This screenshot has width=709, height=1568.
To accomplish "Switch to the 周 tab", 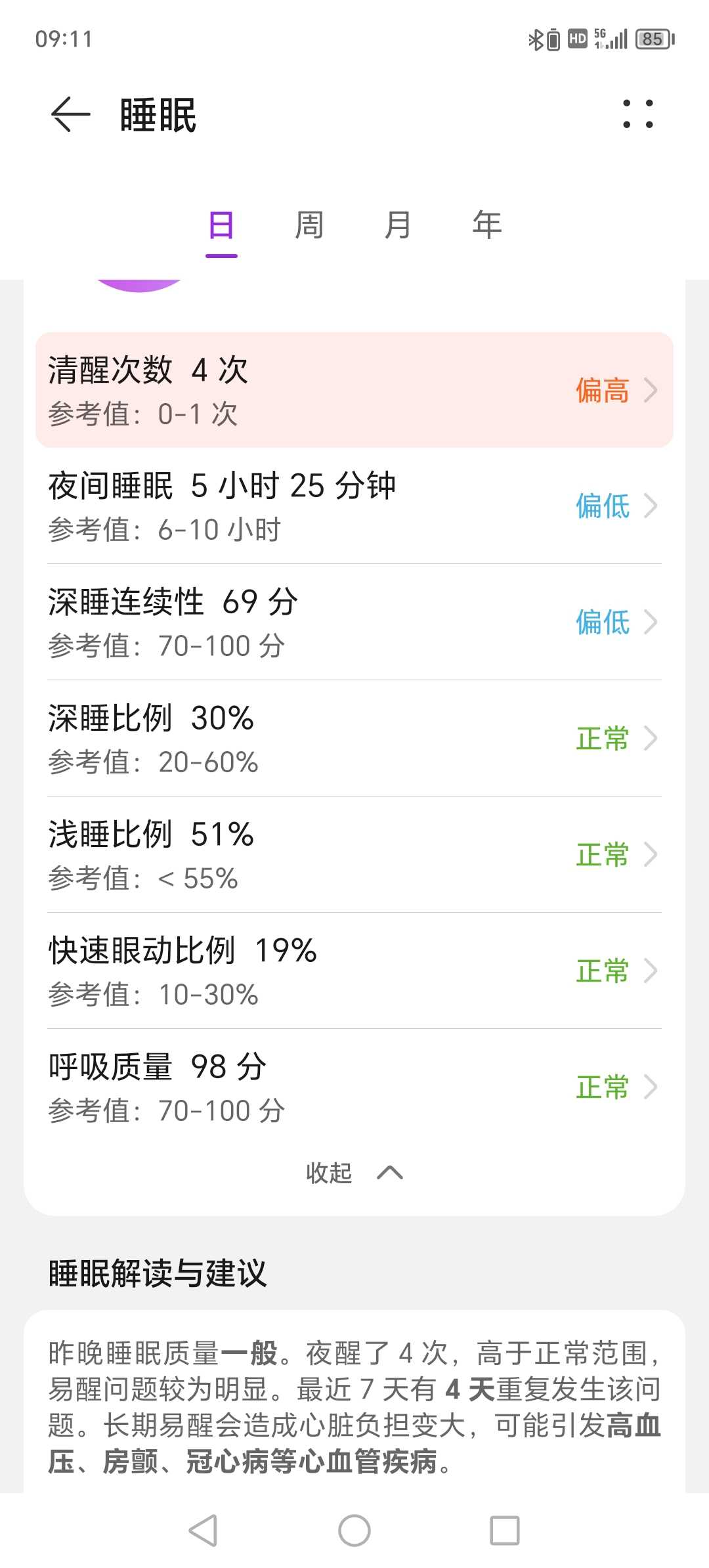I will pyautogui.click(x=309, y=225).
